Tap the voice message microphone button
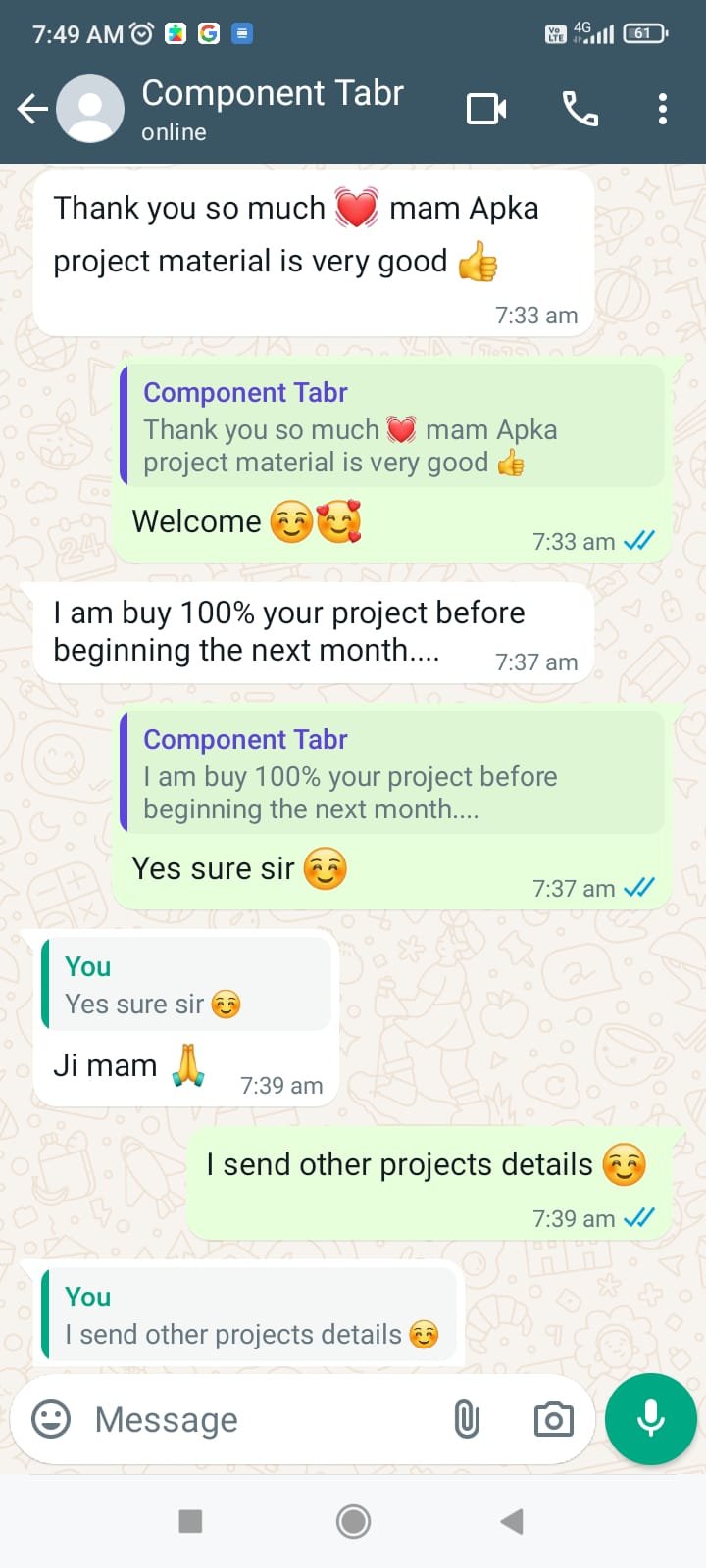The width and height of the screenshot is (706, 1568). 650,1419
